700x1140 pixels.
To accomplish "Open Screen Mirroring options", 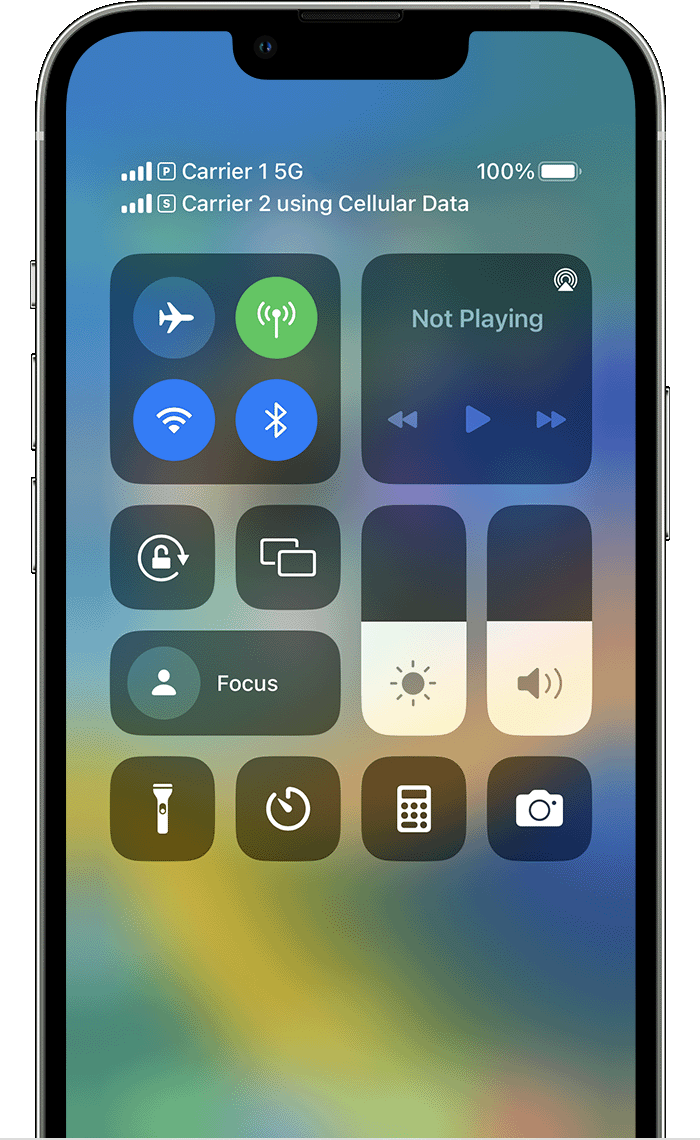I will point(288,557).
